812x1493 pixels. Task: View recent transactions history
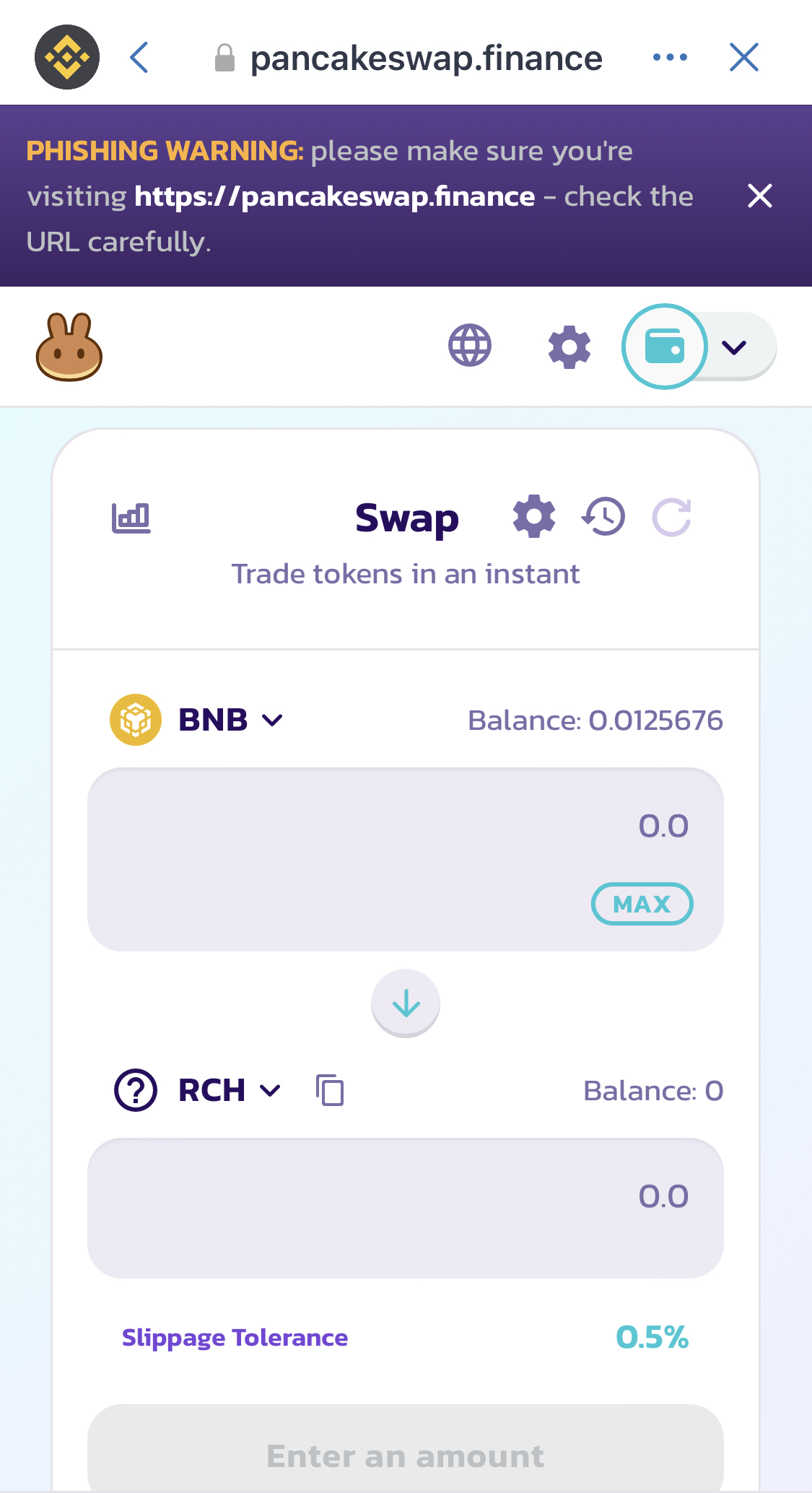603,516
